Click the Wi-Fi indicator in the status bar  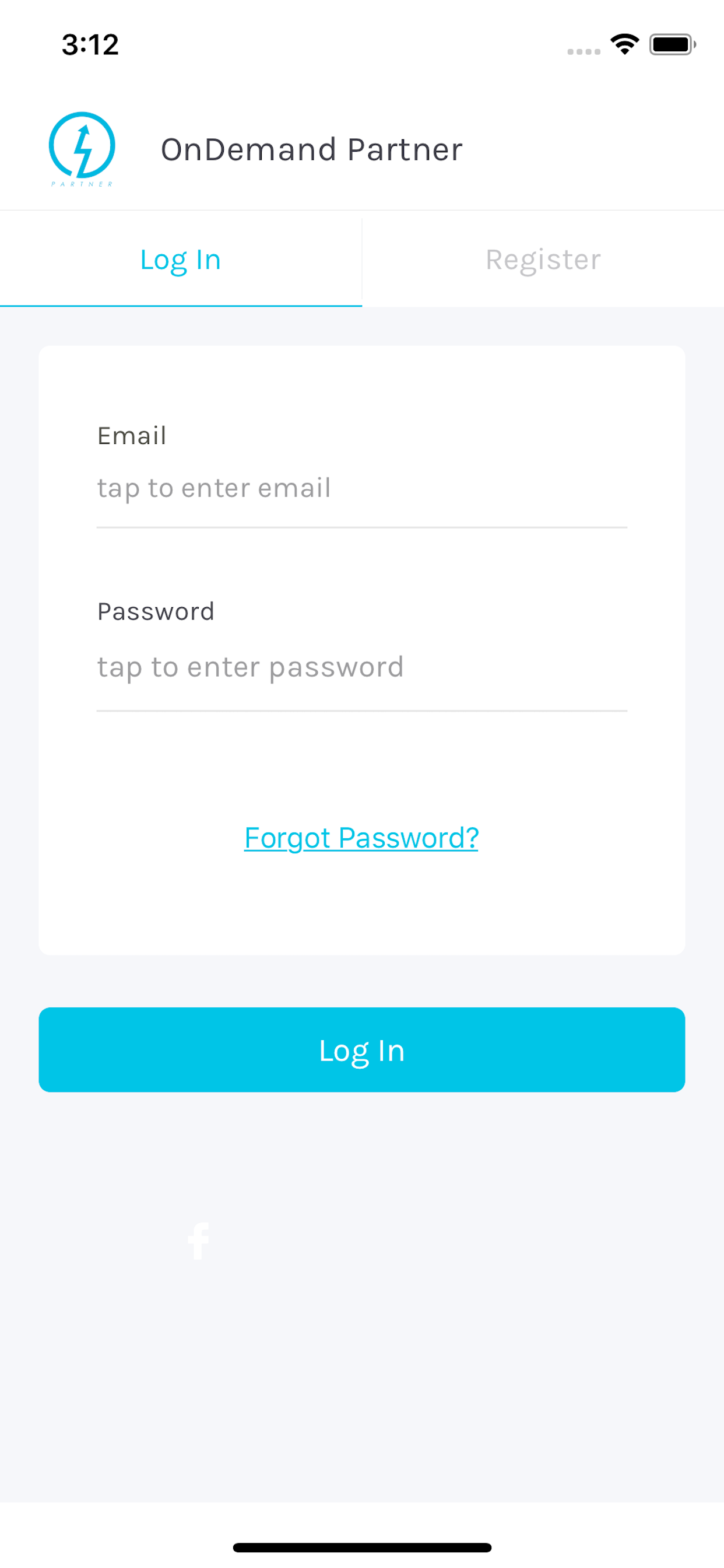[x=624, y=43]
